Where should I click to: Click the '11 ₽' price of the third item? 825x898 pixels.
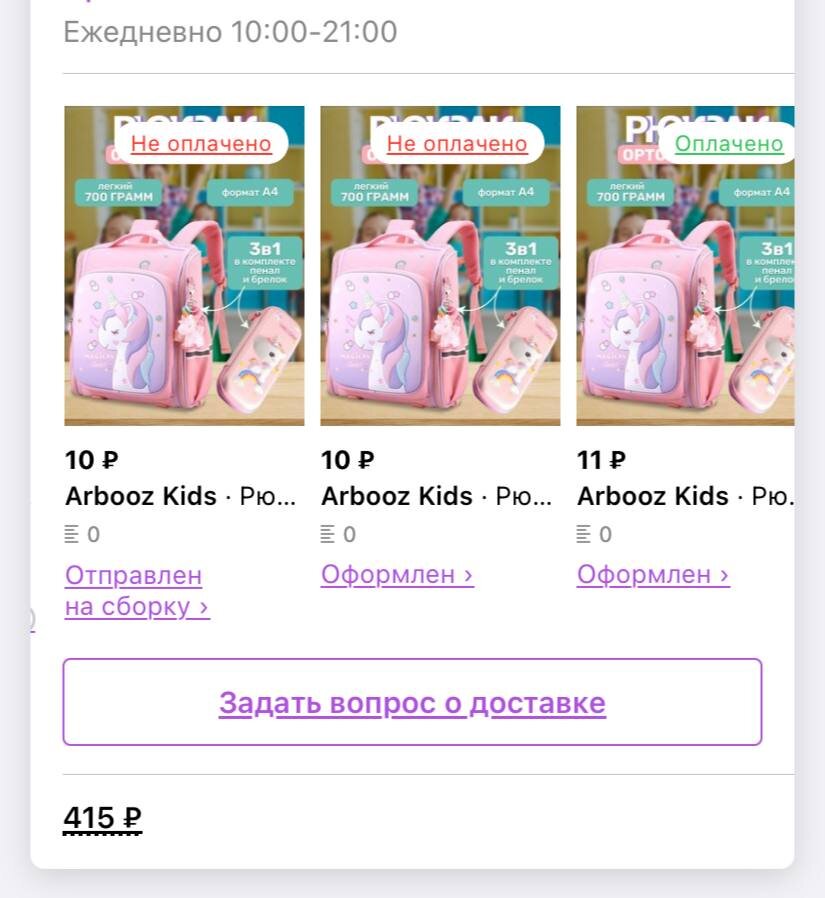click(602, 459)
